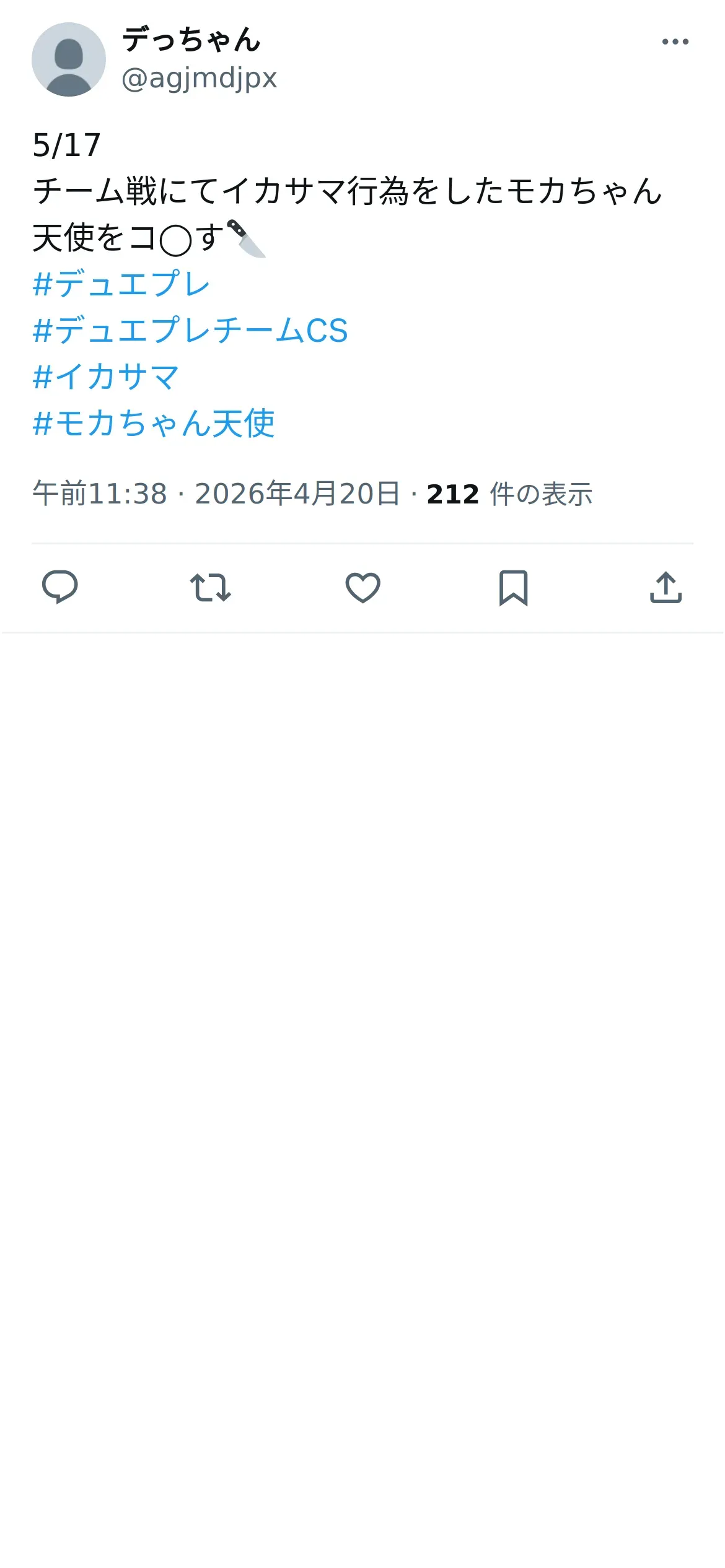
Task: Open the three-dot overflow menu
Action: 675,41
